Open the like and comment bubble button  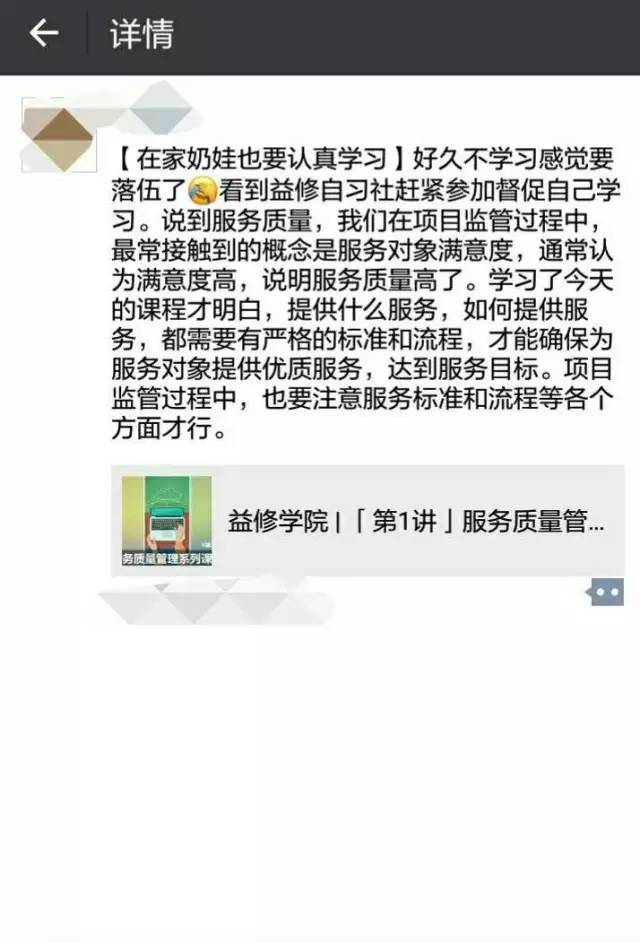tap(605, 592)
